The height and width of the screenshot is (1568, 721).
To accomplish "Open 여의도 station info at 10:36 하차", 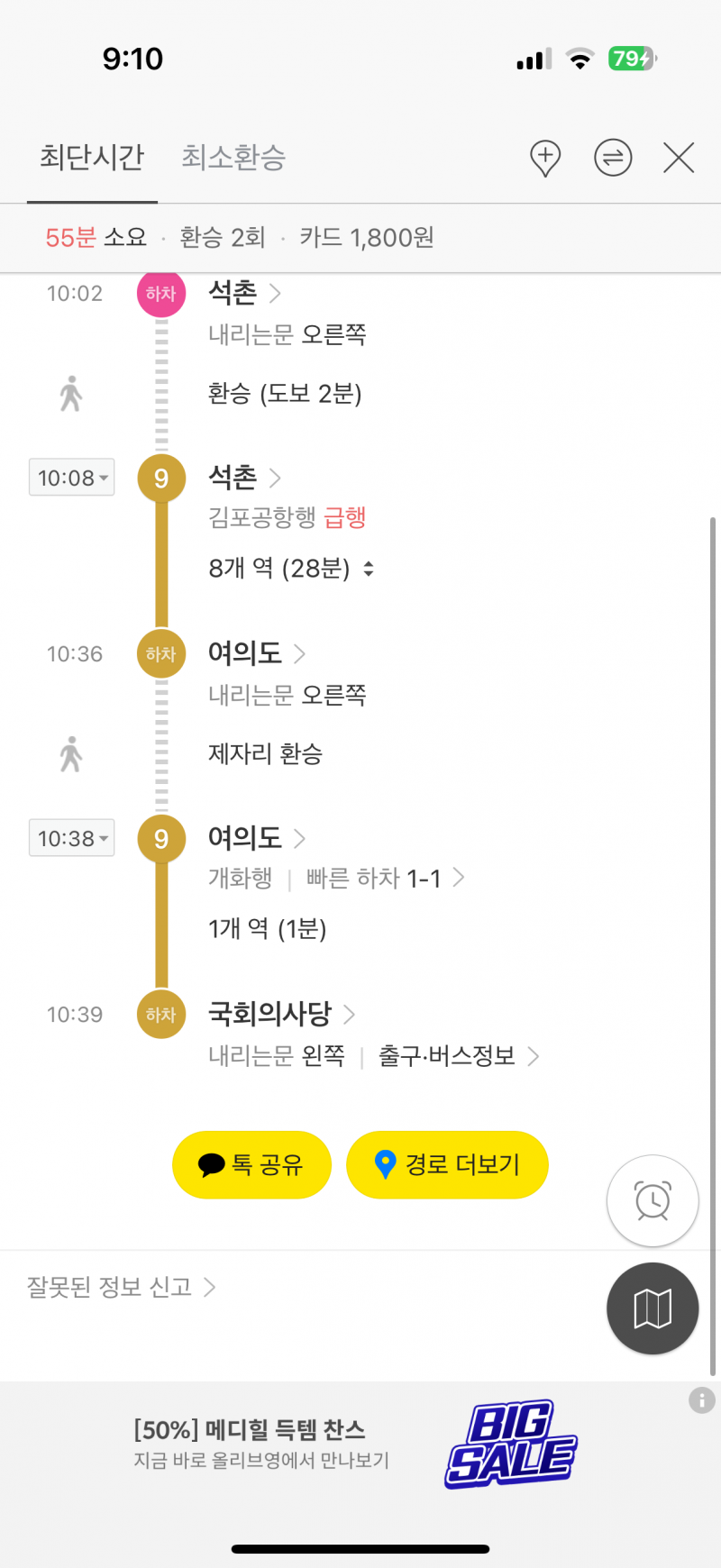I will (257, 653).
